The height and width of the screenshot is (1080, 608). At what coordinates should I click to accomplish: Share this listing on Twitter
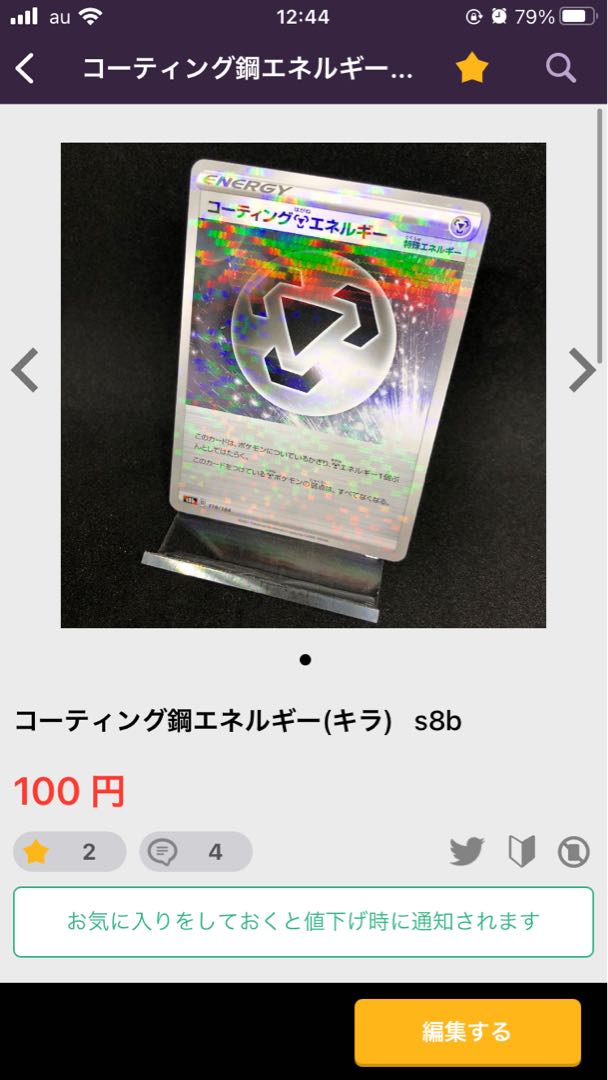coord(467,852)
